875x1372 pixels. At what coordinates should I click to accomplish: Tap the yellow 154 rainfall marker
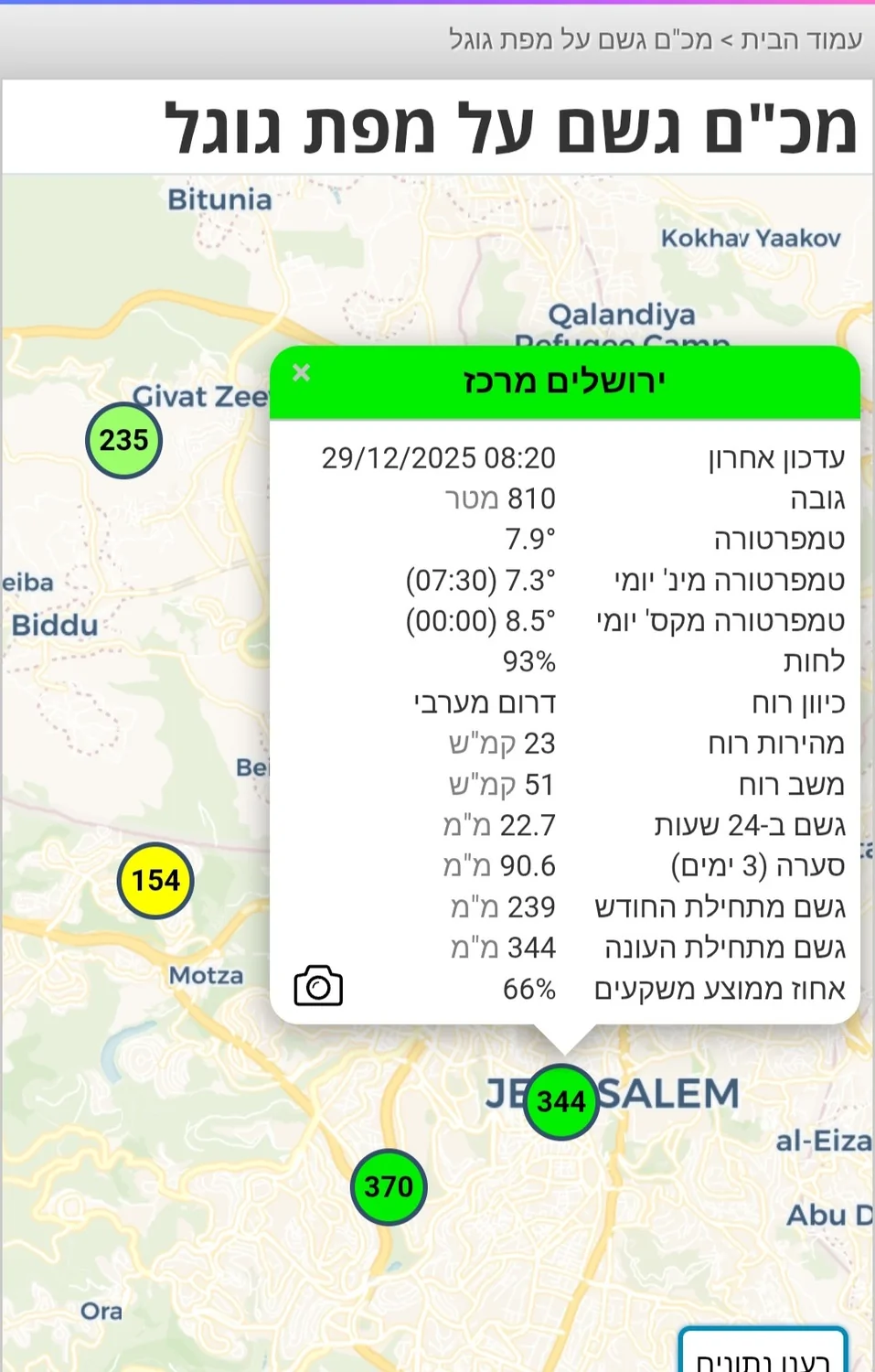point(155,881)
